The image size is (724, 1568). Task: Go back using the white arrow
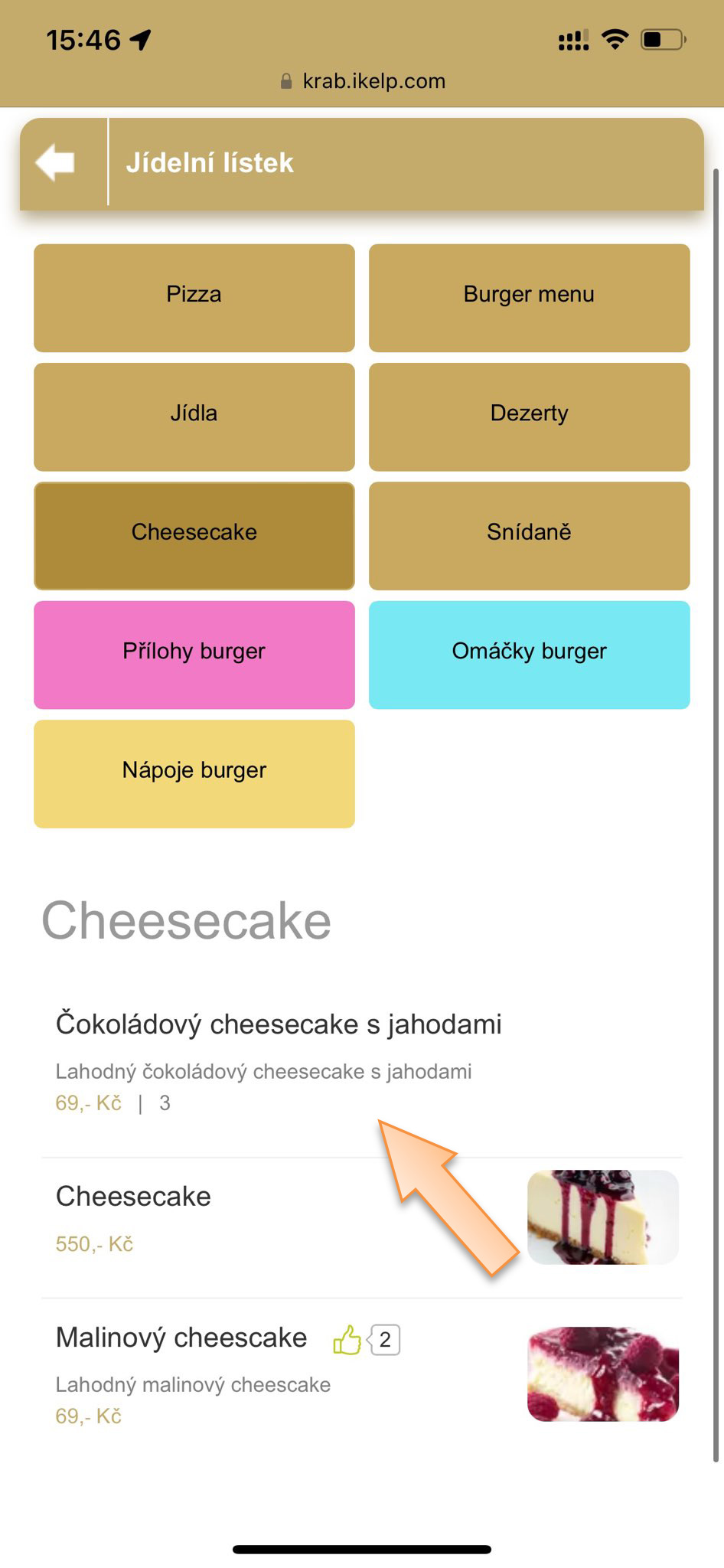[56, 162]
